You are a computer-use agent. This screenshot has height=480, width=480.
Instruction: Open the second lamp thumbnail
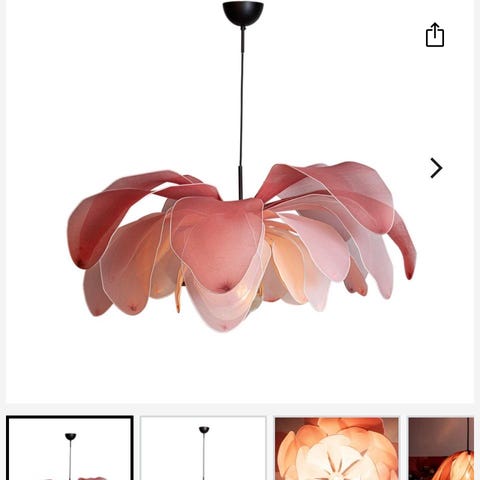tap(203, 448)
